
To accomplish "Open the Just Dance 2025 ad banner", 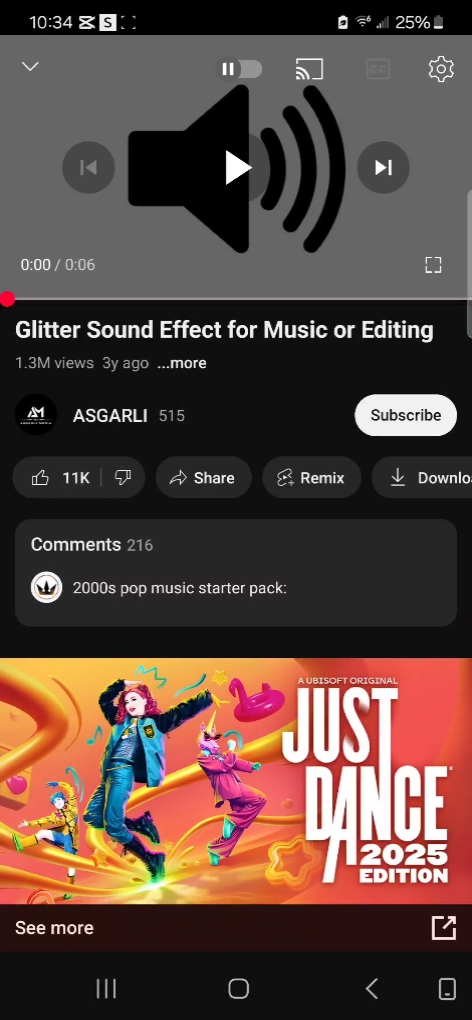I will tap(236, 781).
